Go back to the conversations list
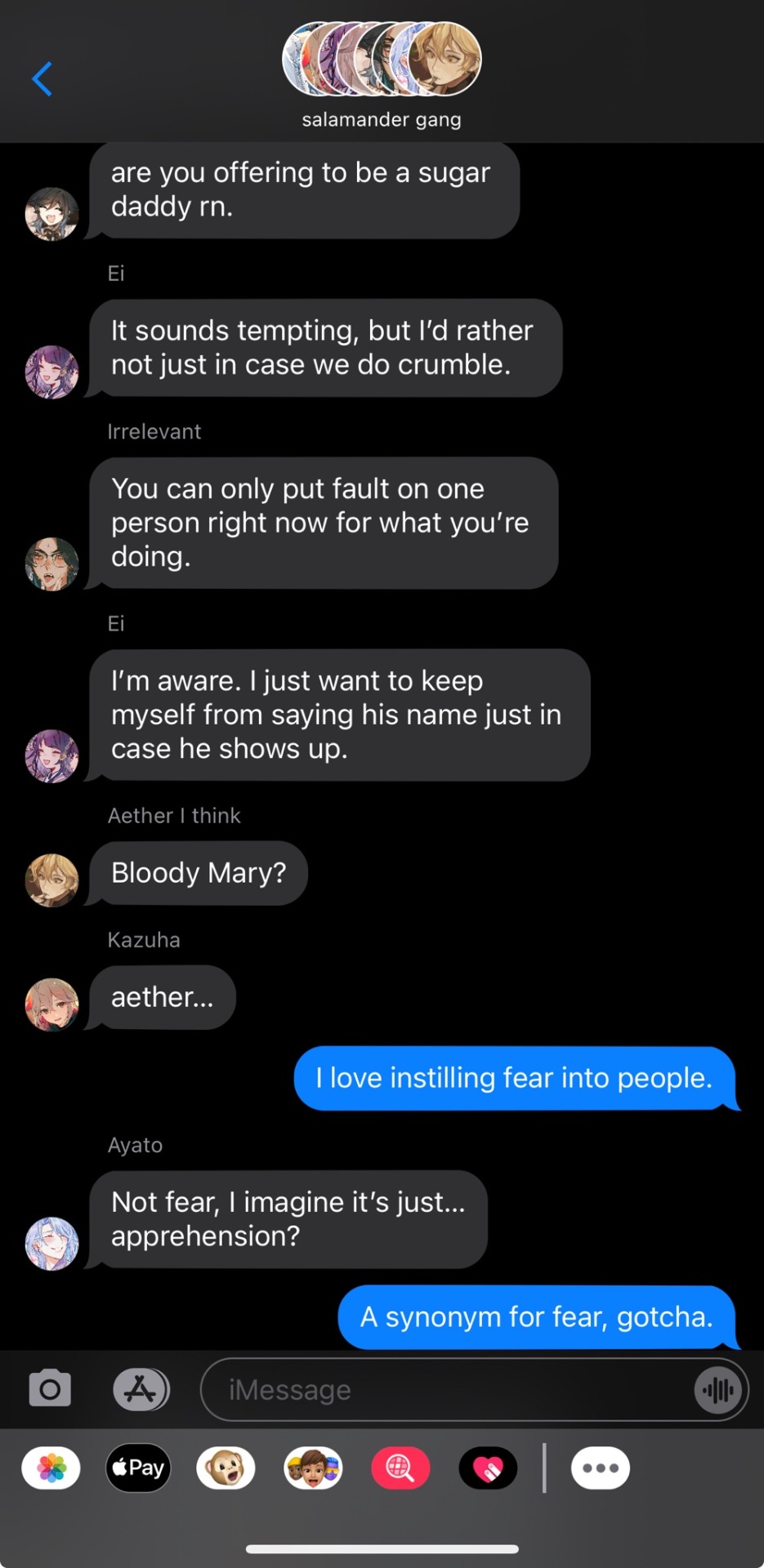764x1568 pixels. 42,79
